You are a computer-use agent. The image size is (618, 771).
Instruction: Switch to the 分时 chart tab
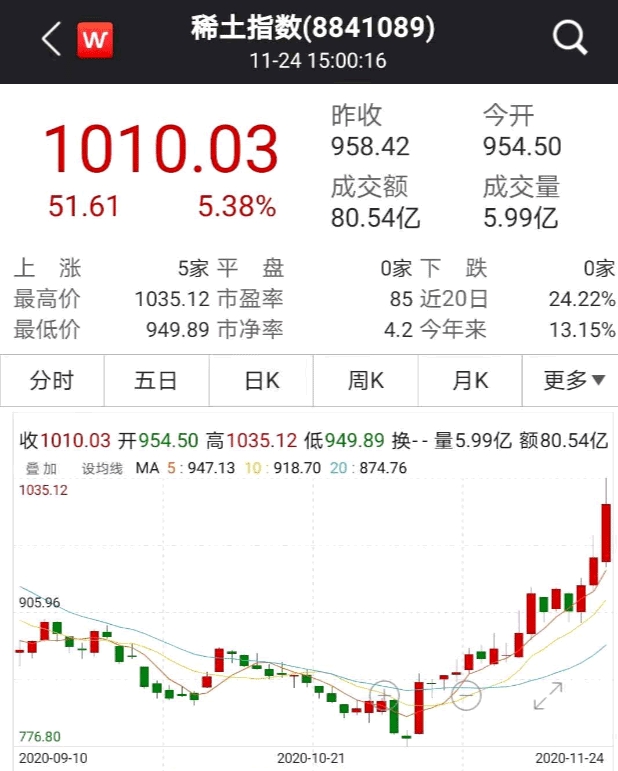click(x=52, y=380)
